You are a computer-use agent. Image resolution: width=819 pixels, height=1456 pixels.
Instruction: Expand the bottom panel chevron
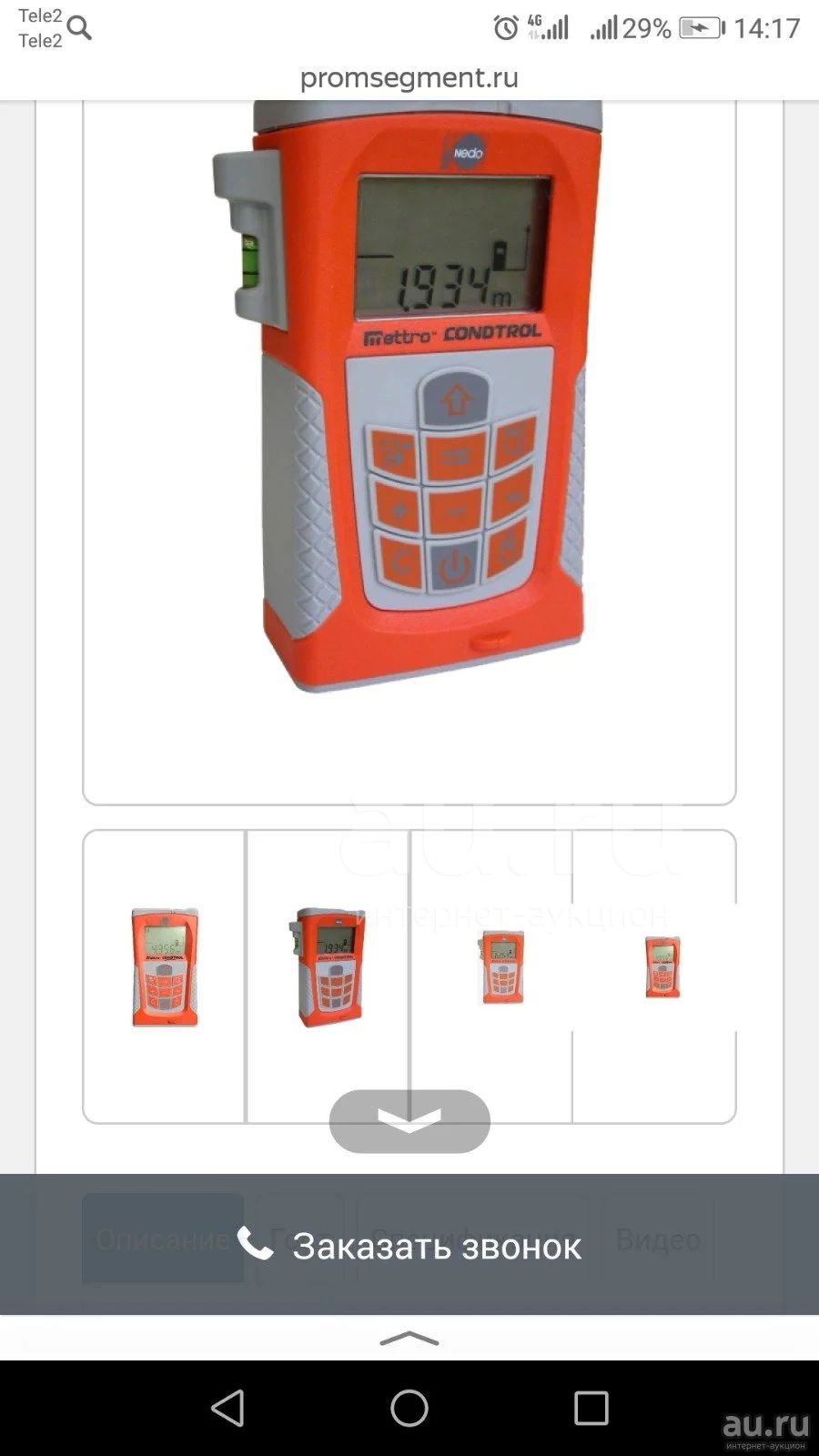coord(409,1338)
